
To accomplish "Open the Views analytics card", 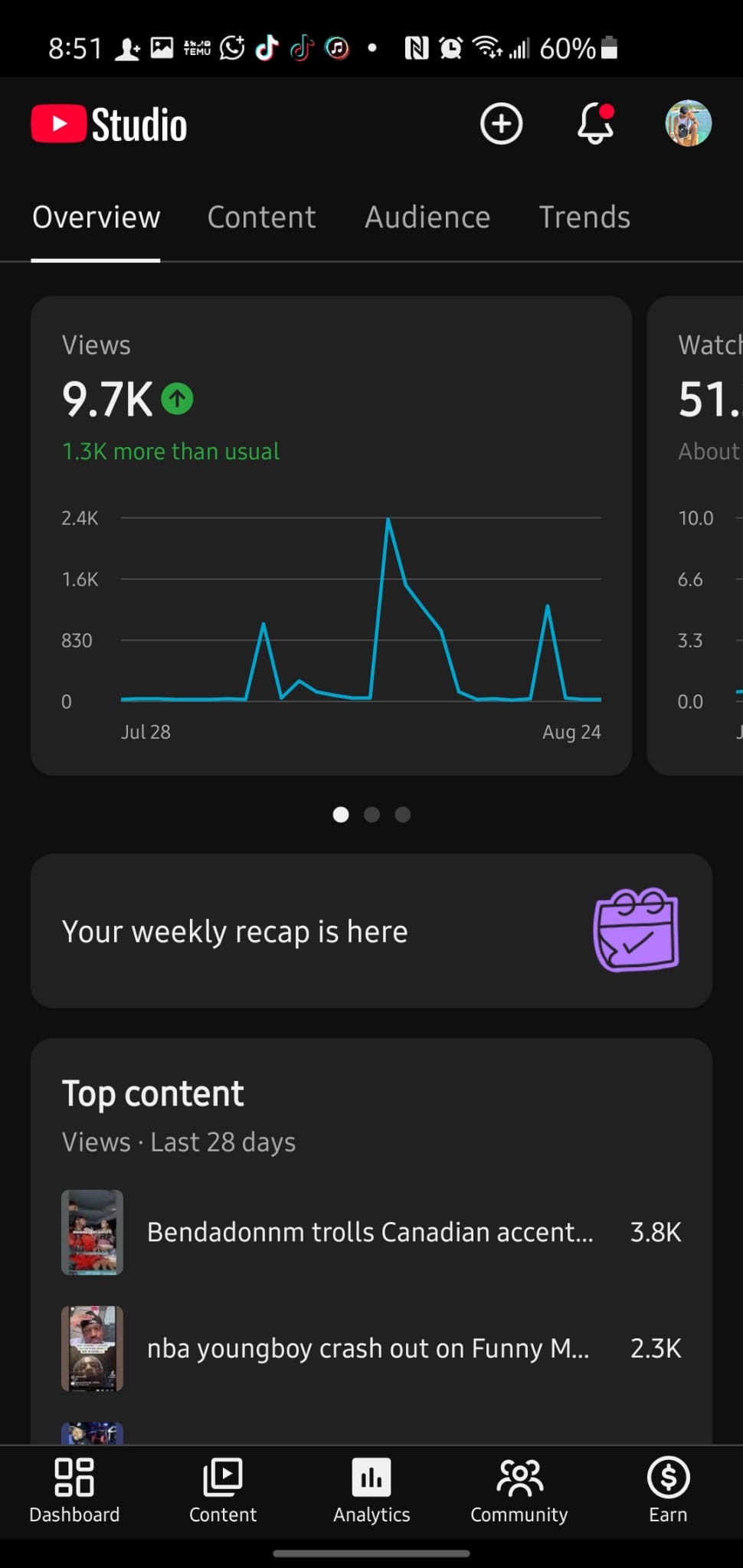I will click(331, 535).
